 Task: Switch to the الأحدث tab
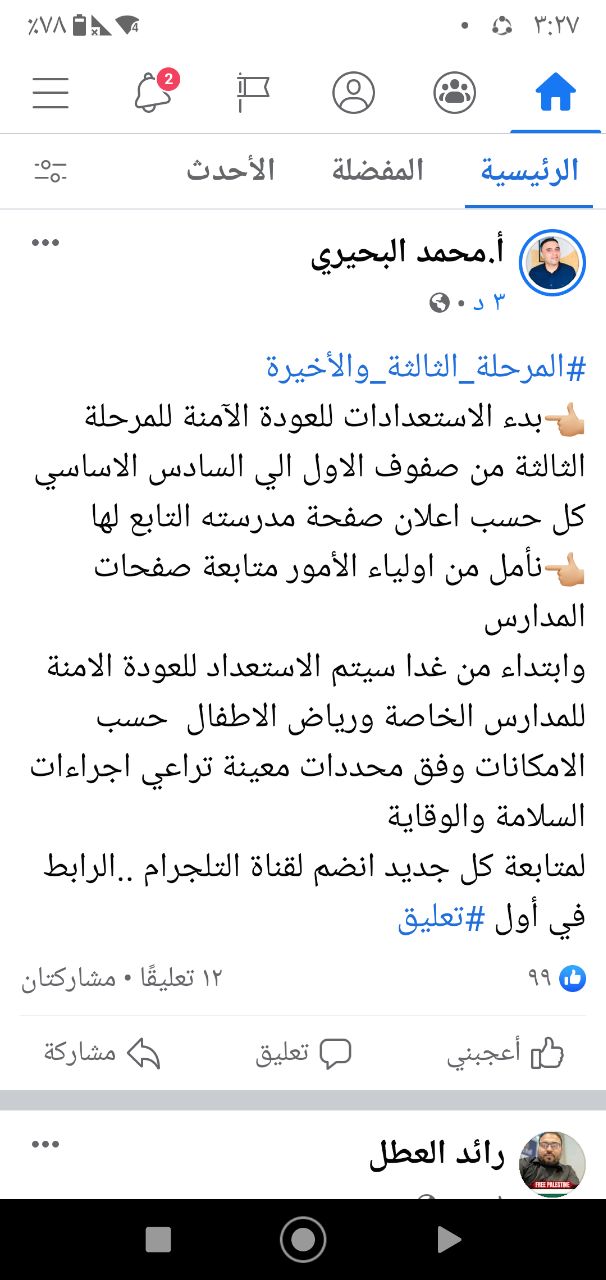230,170
